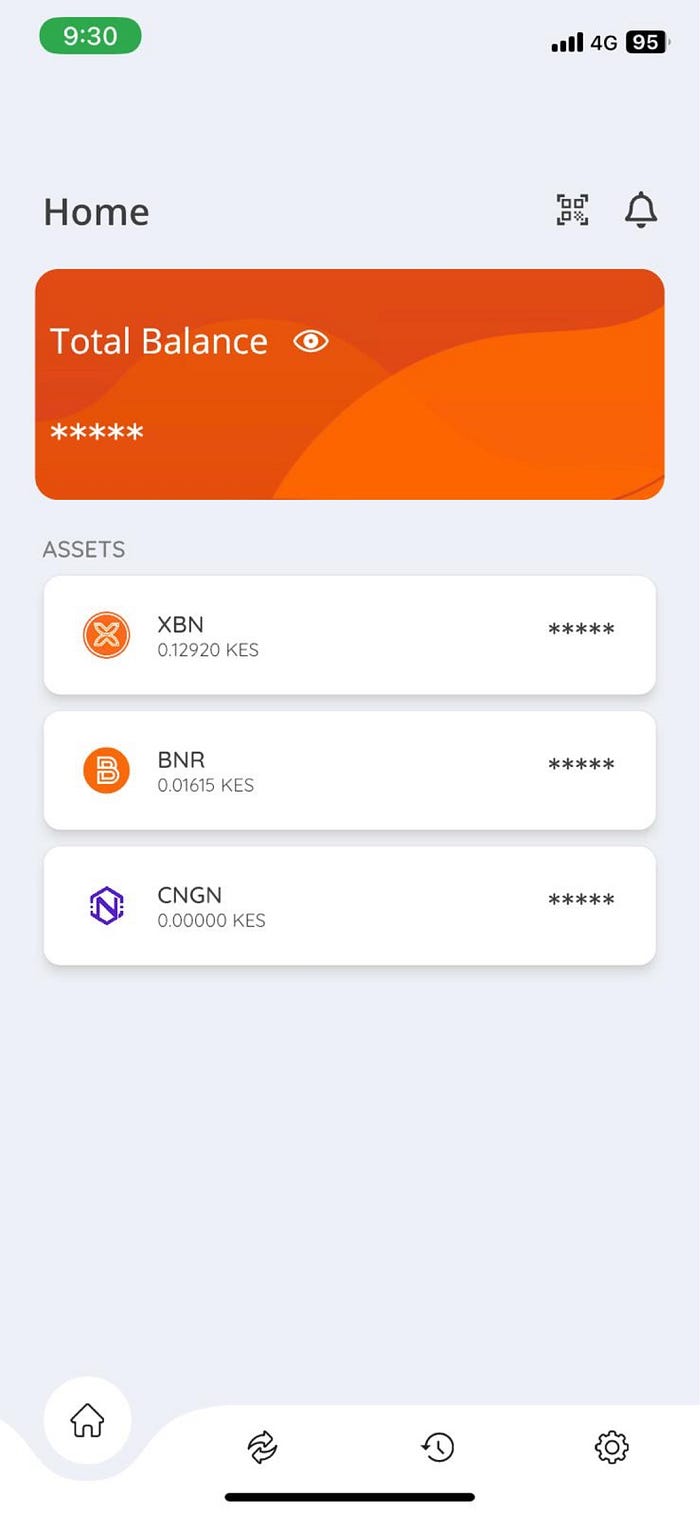Image resolution: width=700 pixels, height=1515 pixels.
Task: Open the notifications bell
Action: (x=641, y=210)
